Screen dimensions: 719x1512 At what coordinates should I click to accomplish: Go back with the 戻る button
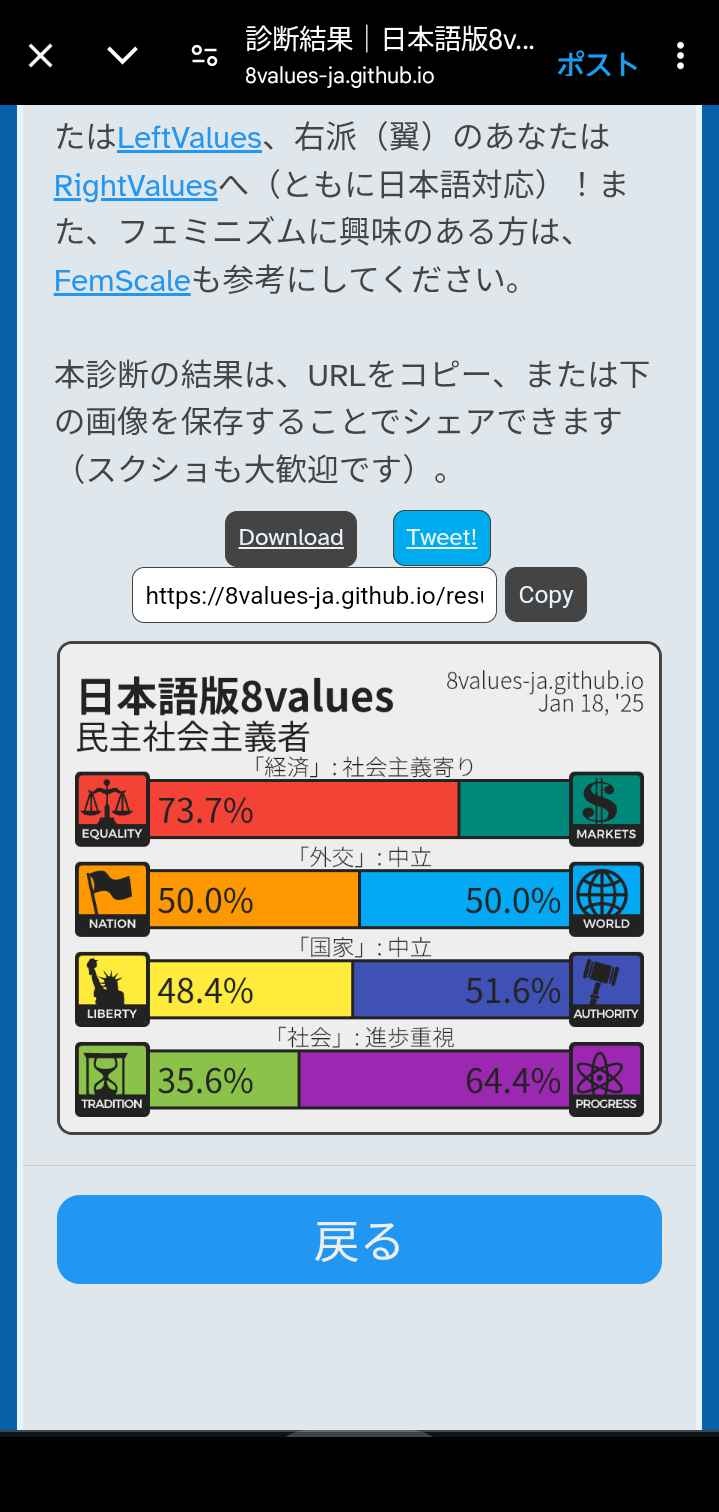tap(359, 1240)
